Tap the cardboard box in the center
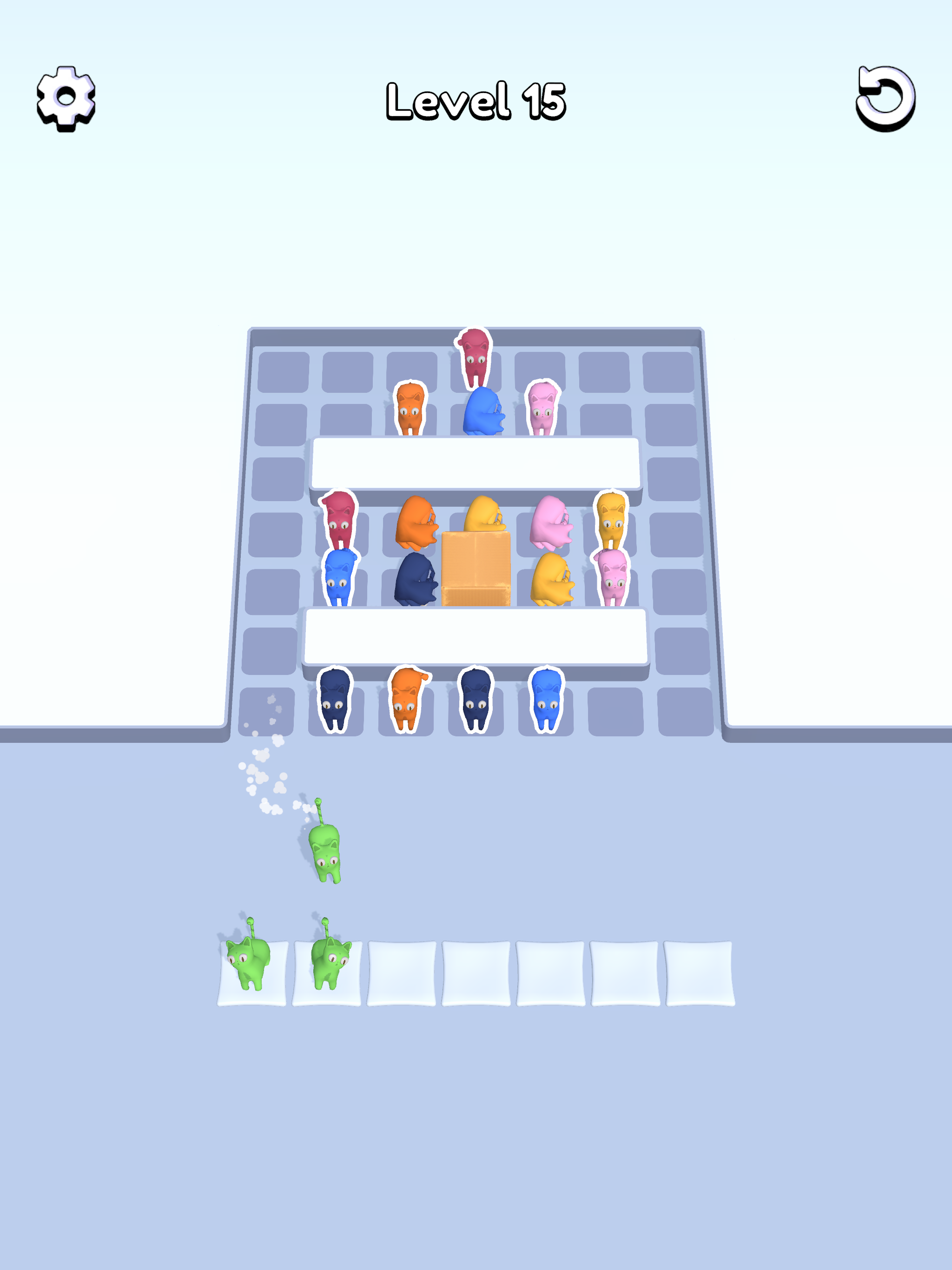Image resolution: width=952 pixels, height=1270 pixels. (475, 569)
